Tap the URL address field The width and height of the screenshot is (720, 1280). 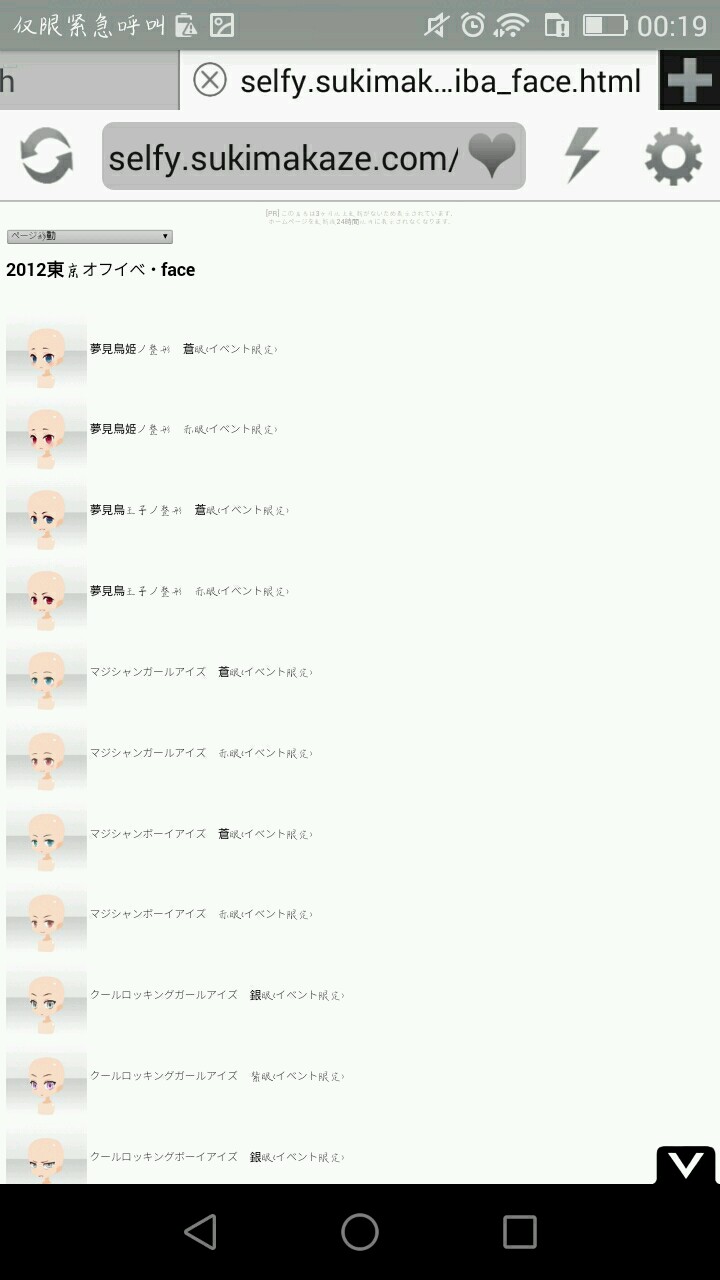(283, 157)
